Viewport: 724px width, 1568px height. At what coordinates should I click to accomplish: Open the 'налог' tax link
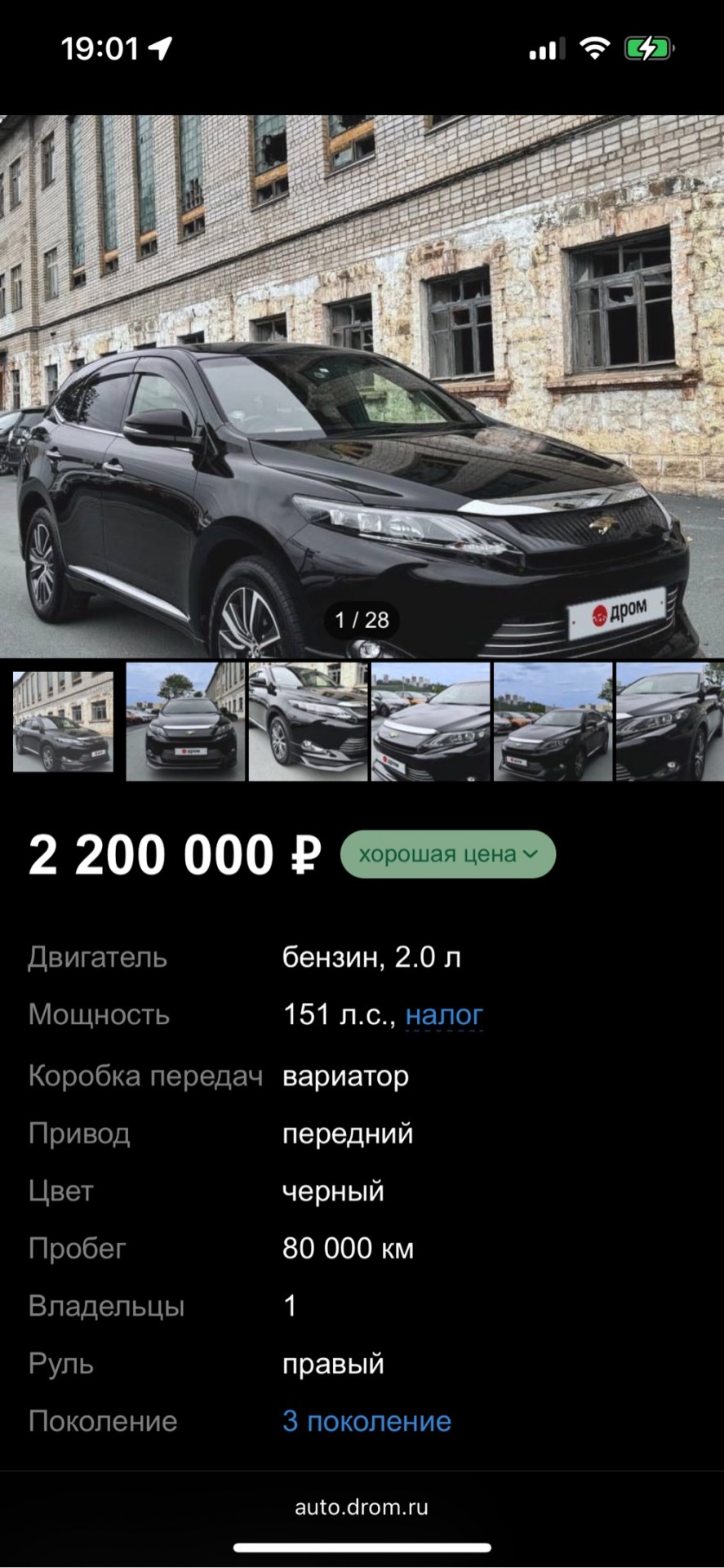click(444, 1015)
